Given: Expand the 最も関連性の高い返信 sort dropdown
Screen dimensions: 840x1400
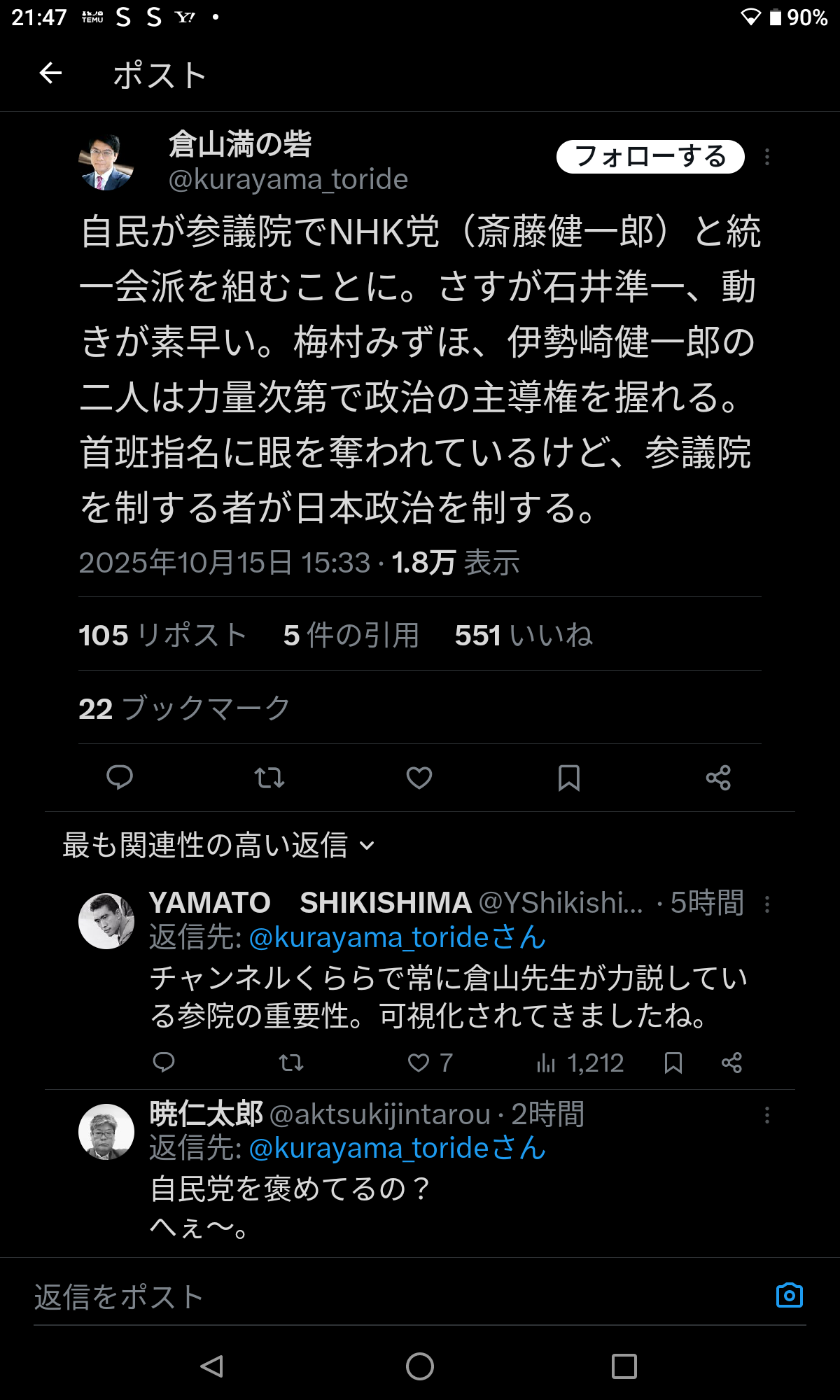Looking at the screenshot, I should 218,845.
